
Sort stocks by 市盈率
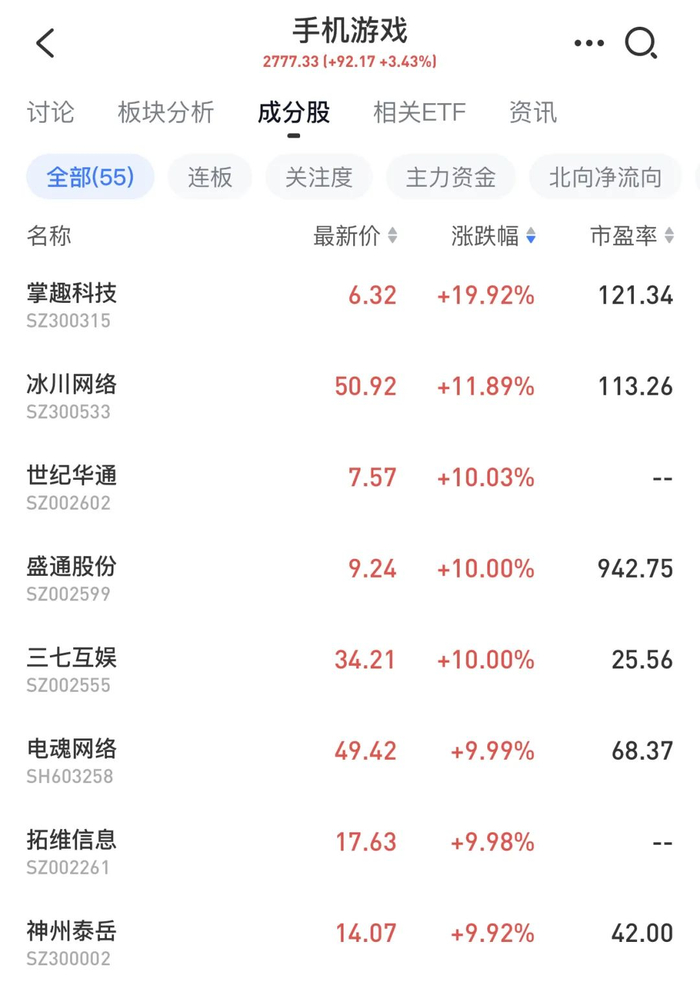coord(632,236)
